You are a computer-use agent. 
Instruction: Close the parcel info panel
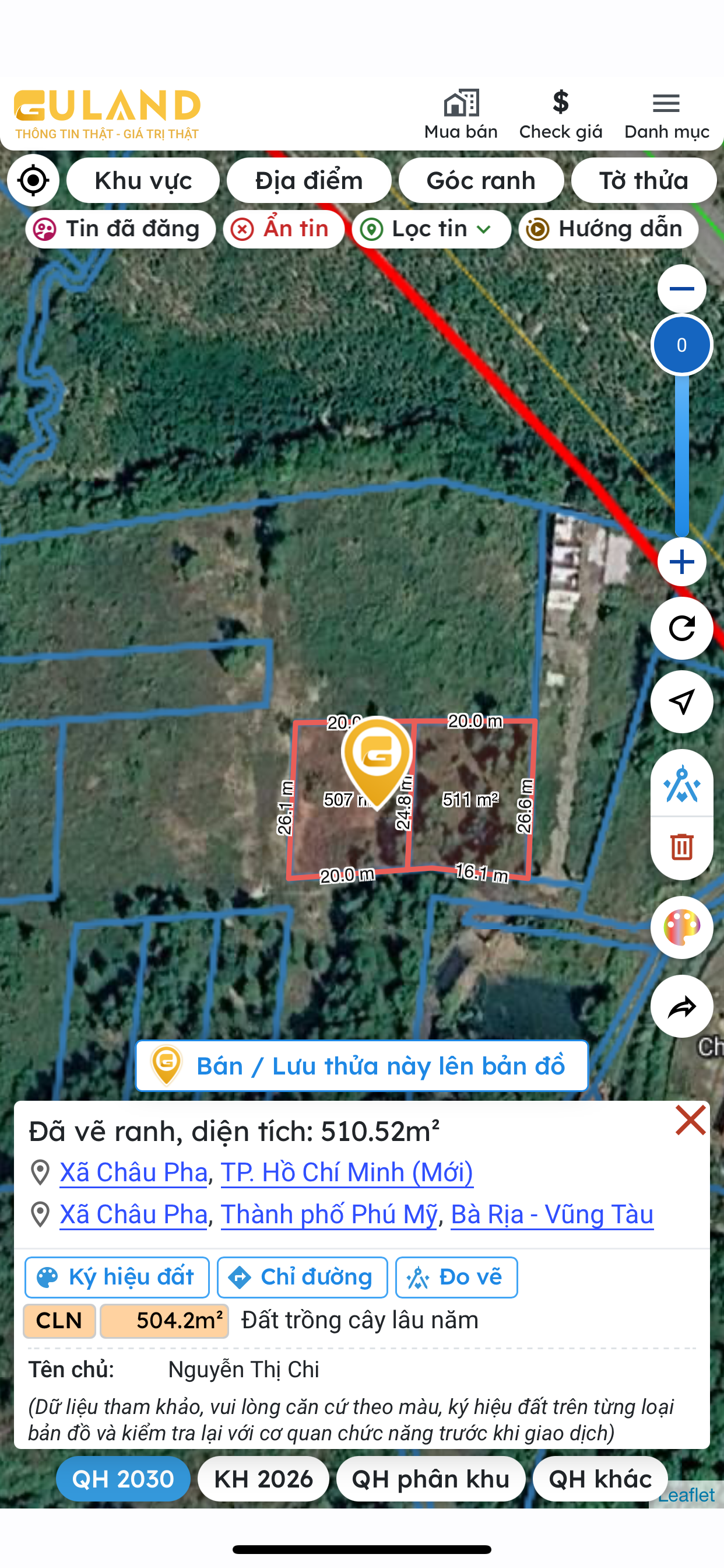(690, 1120)
